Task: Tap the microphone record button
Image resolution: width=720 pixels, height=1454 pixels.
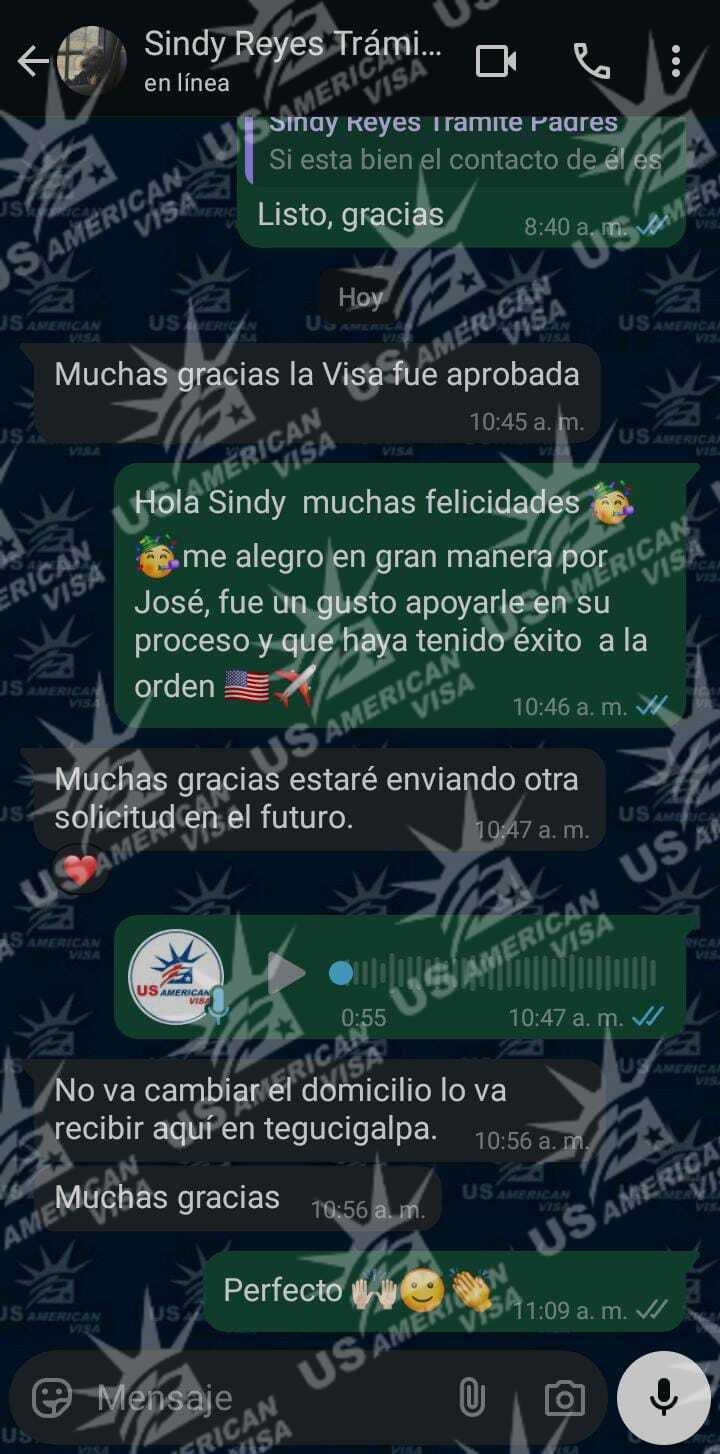Action: (x=664, y=1397)
